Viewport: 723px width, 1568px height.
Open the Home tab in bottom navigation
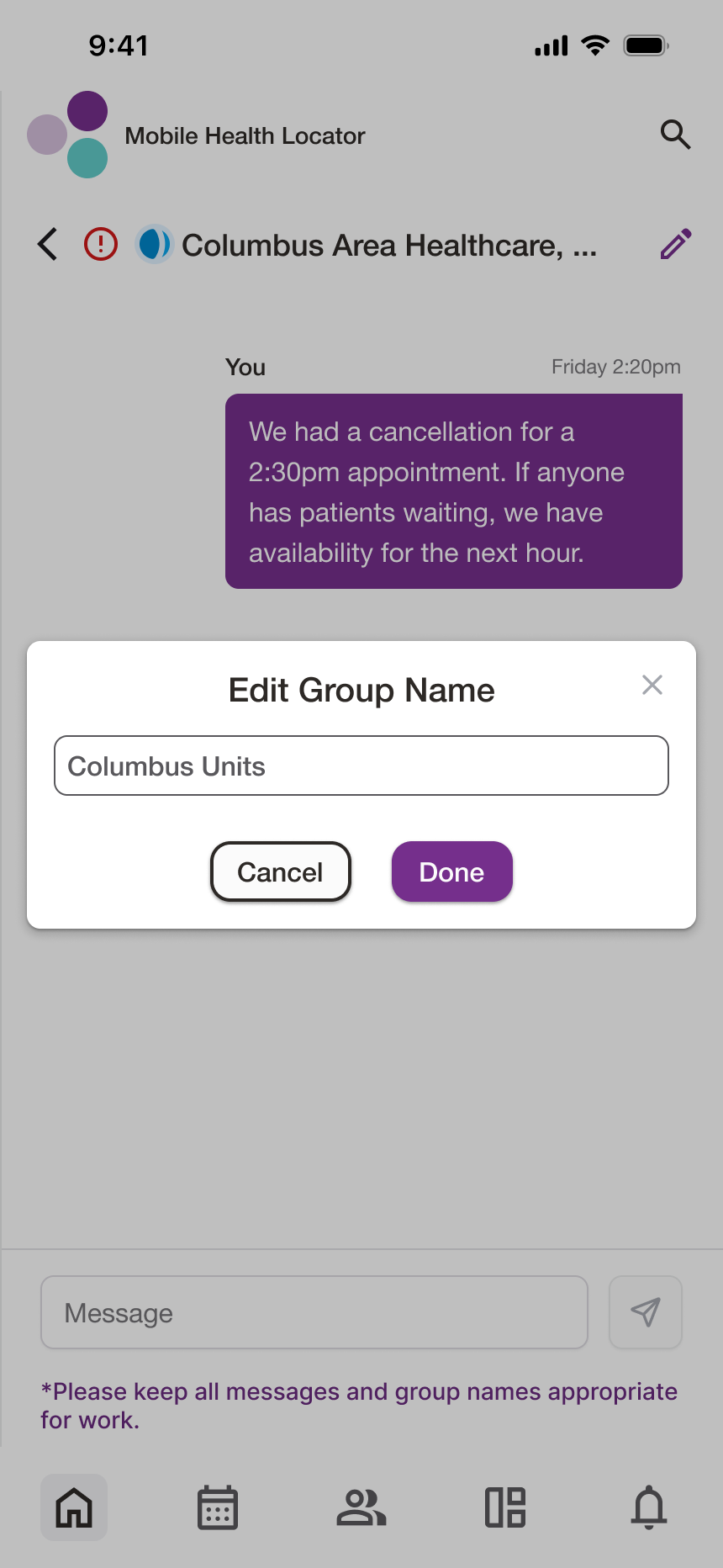74,1507
